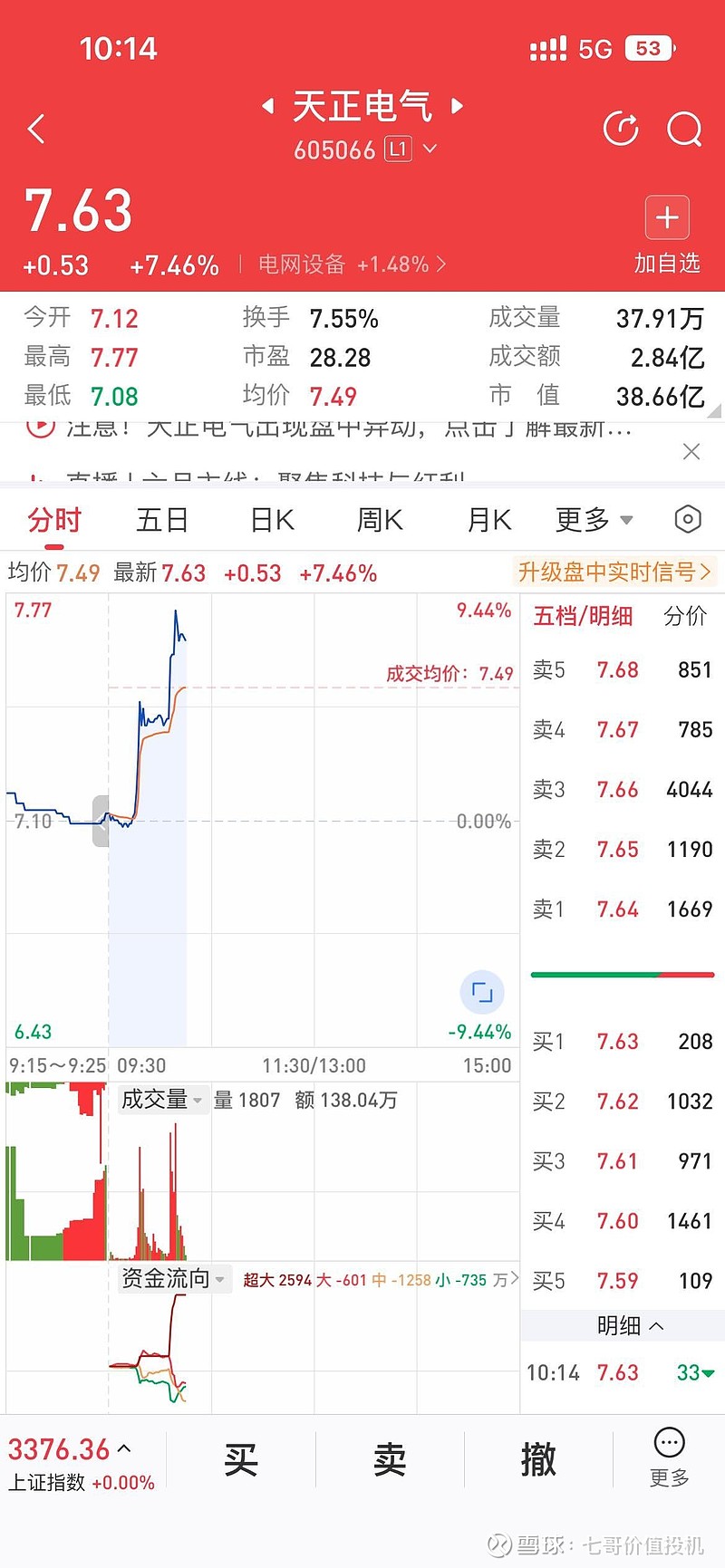Open the 更多 chart period dropdown

click(x=594, y=520)
